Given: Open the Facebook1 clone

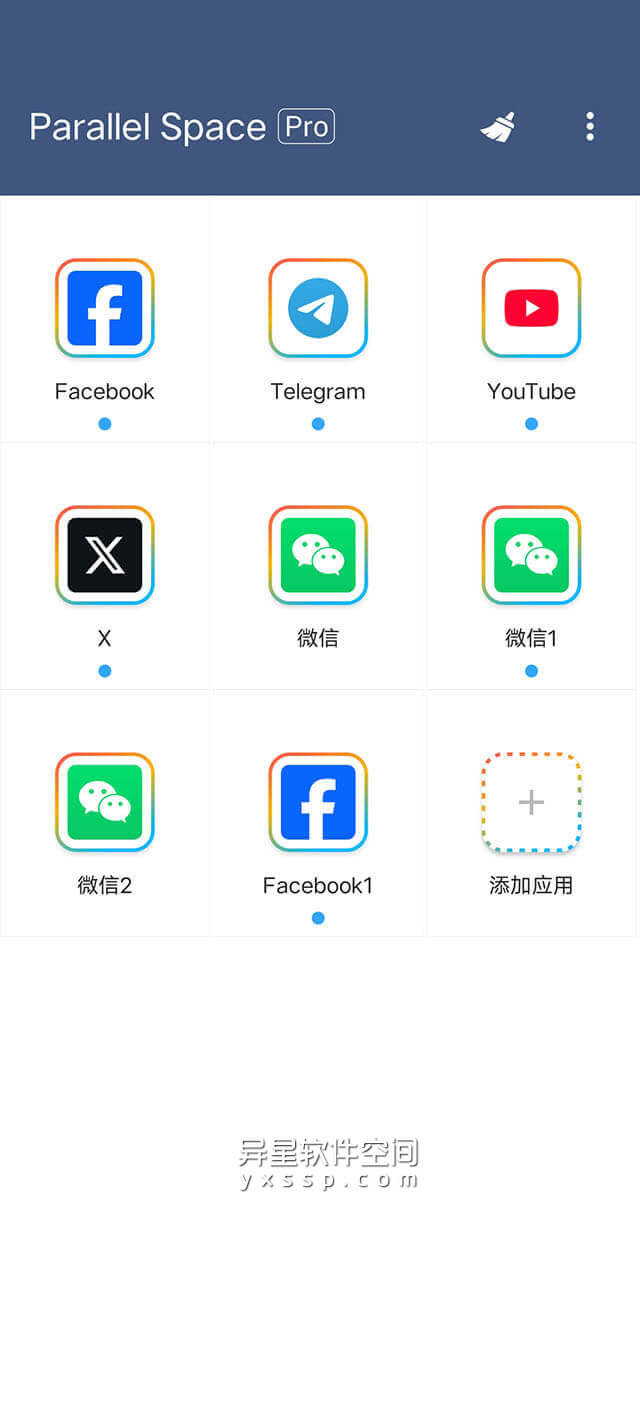Looking at the screenshot, I should pos(318,802).
